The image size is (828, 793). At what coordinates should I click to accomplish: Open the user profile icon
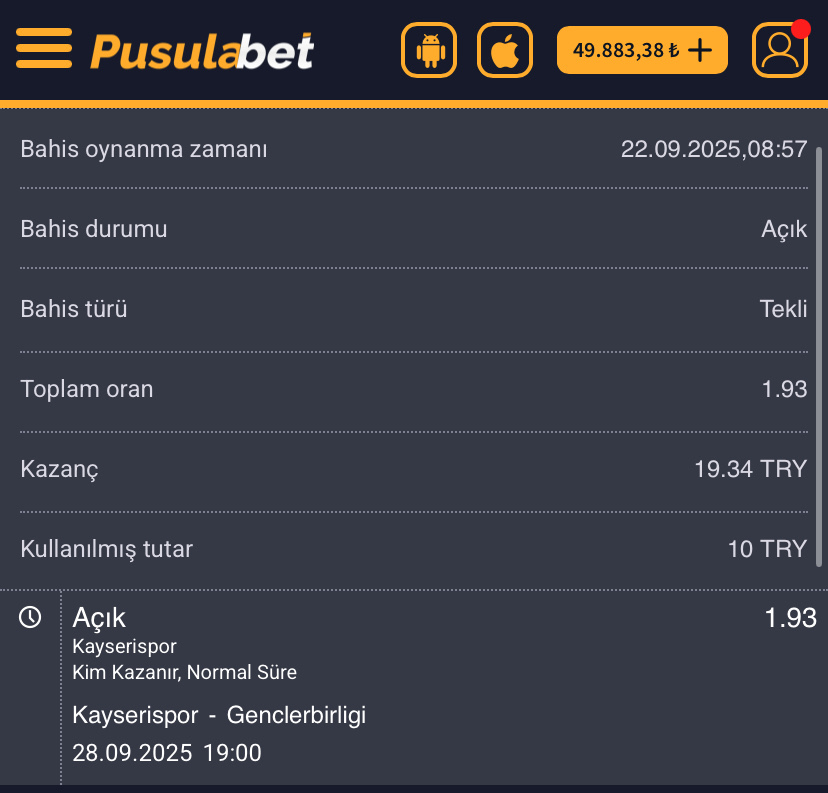[779, 50]
